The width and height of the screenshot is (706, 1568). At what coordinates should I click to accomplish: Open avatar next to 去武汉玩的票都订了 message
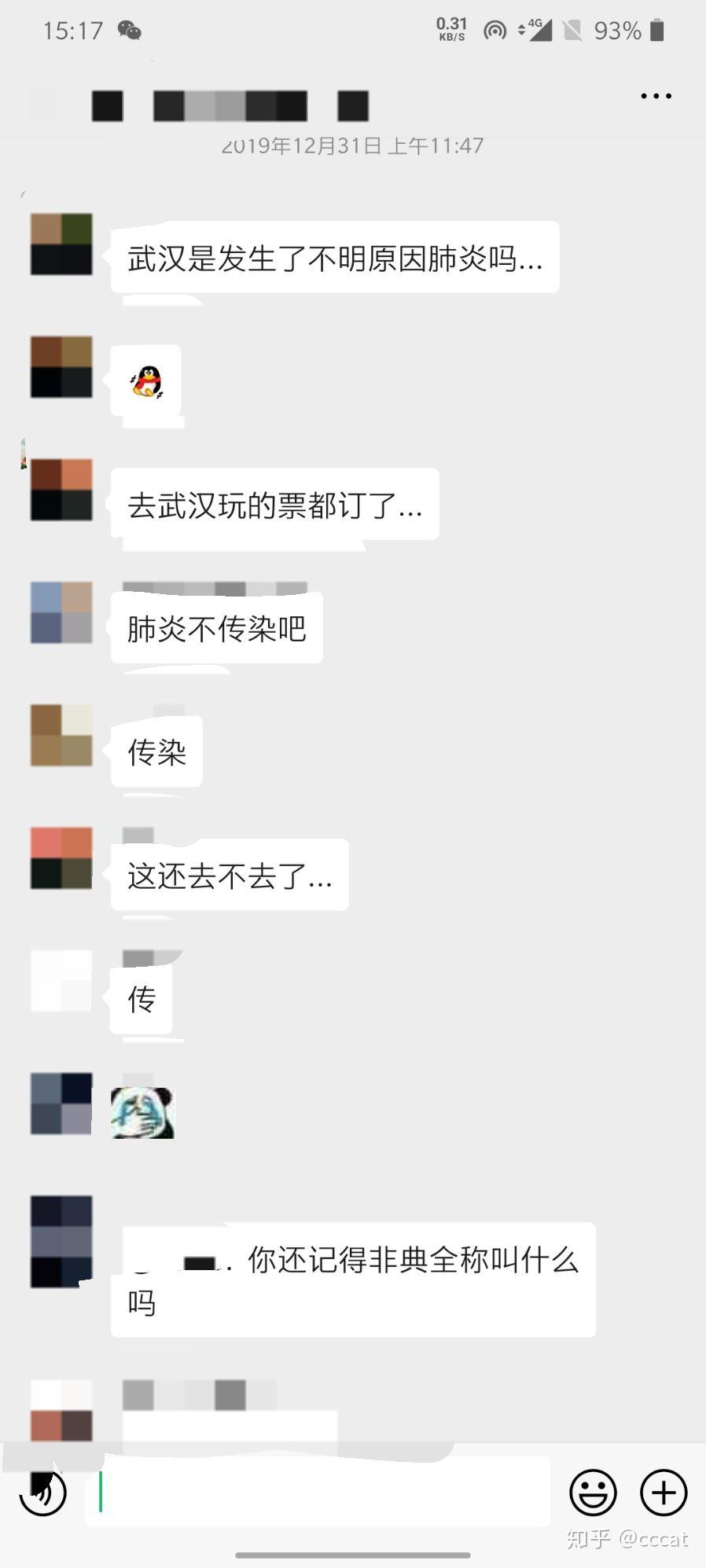coord(61,490)
